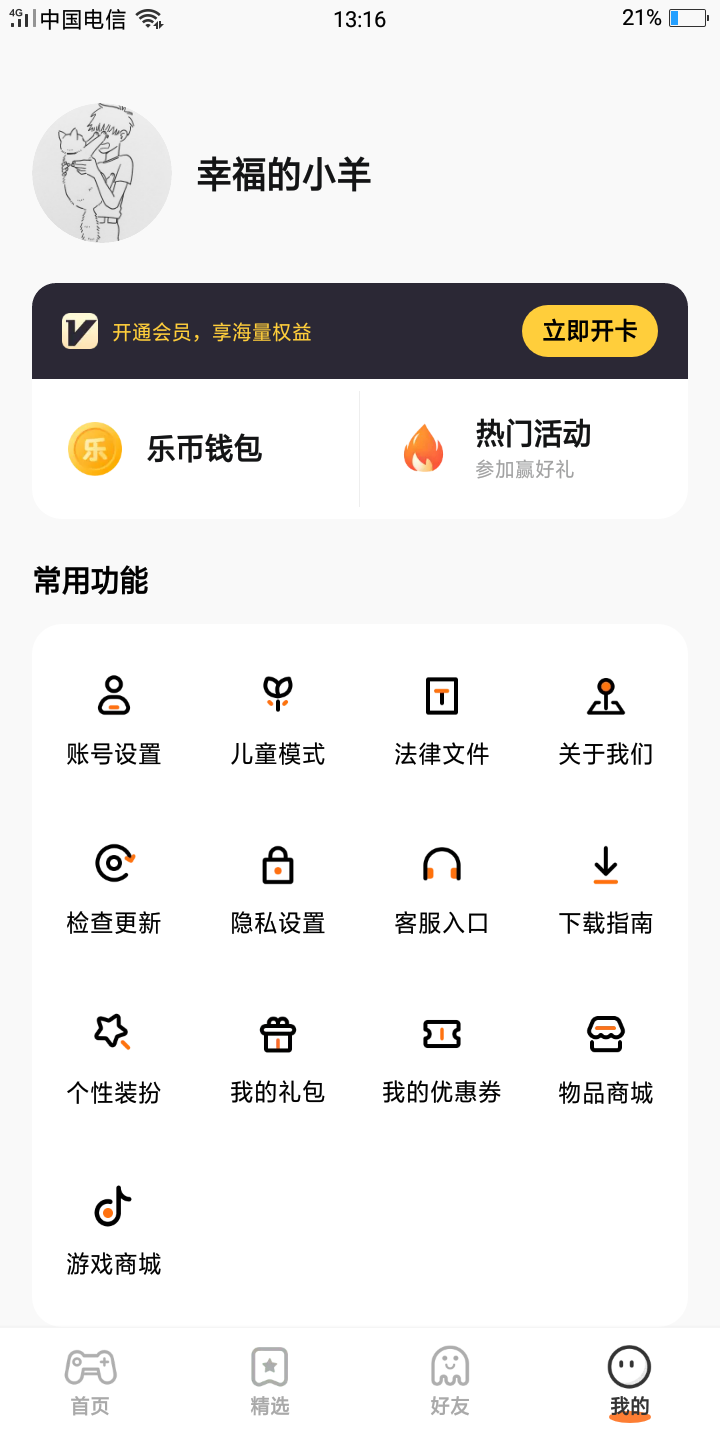Open 下载指南 download guide
The height and width of the screenshot is (1440, 720).
(x=606, y=890)
